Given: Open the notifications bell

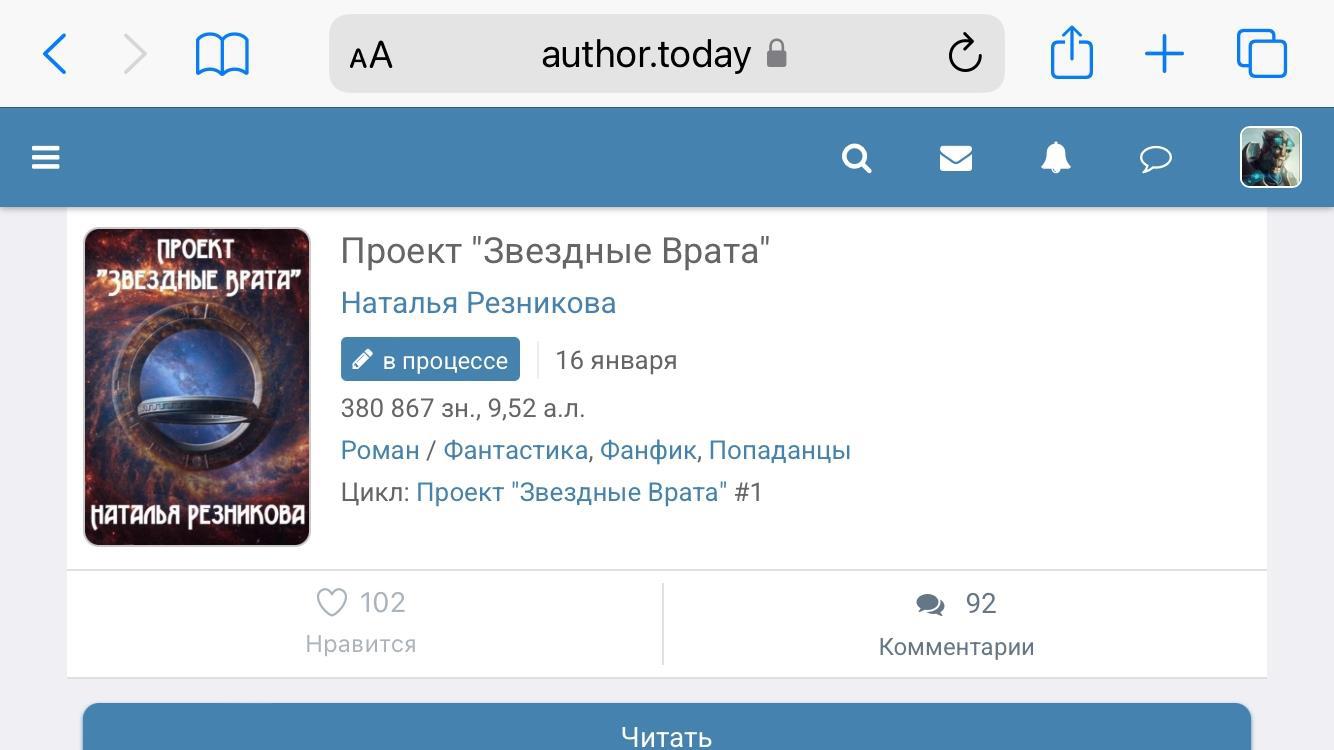Looking at the screenshot, I should coord(1056,158).
